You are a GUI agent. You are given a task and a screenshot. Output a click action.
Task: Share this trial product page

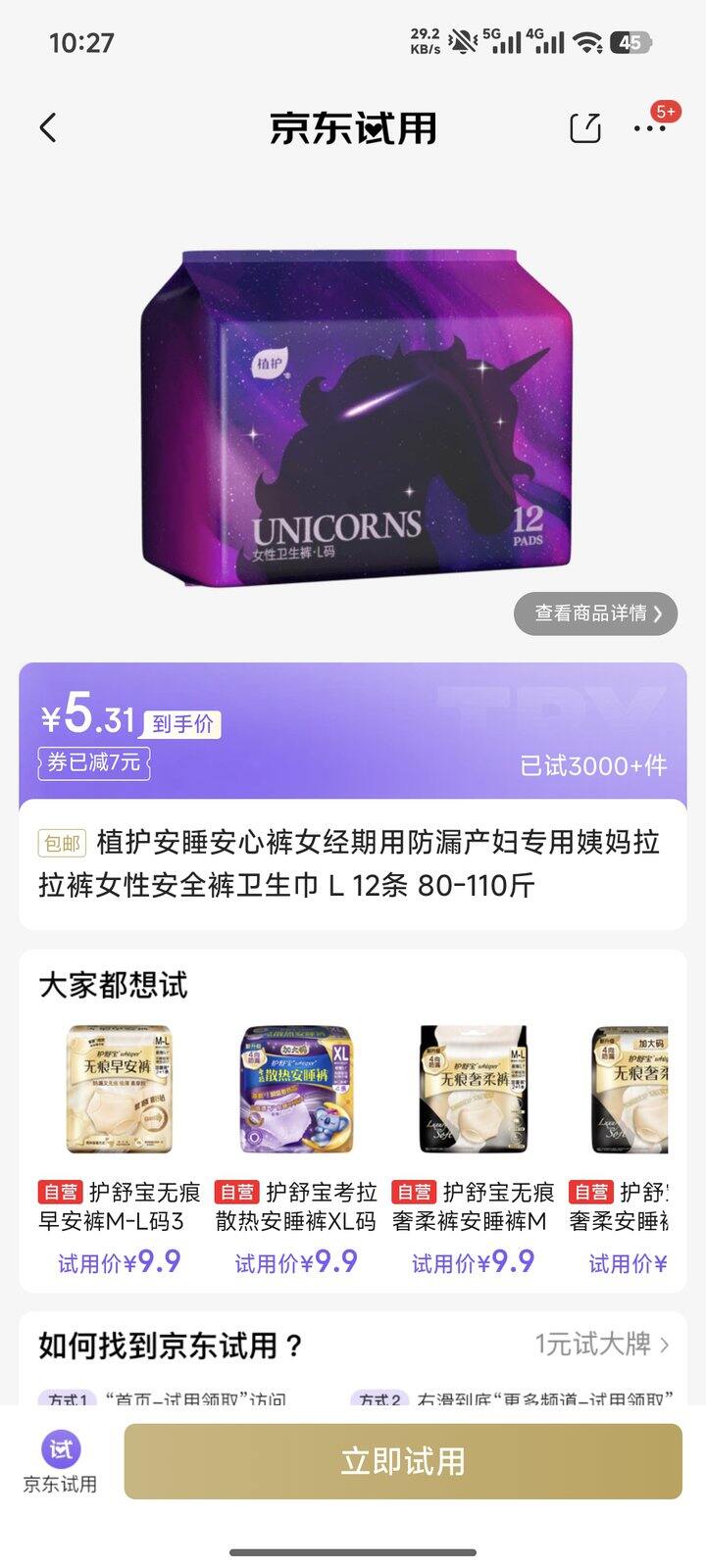tap(585, 127)
